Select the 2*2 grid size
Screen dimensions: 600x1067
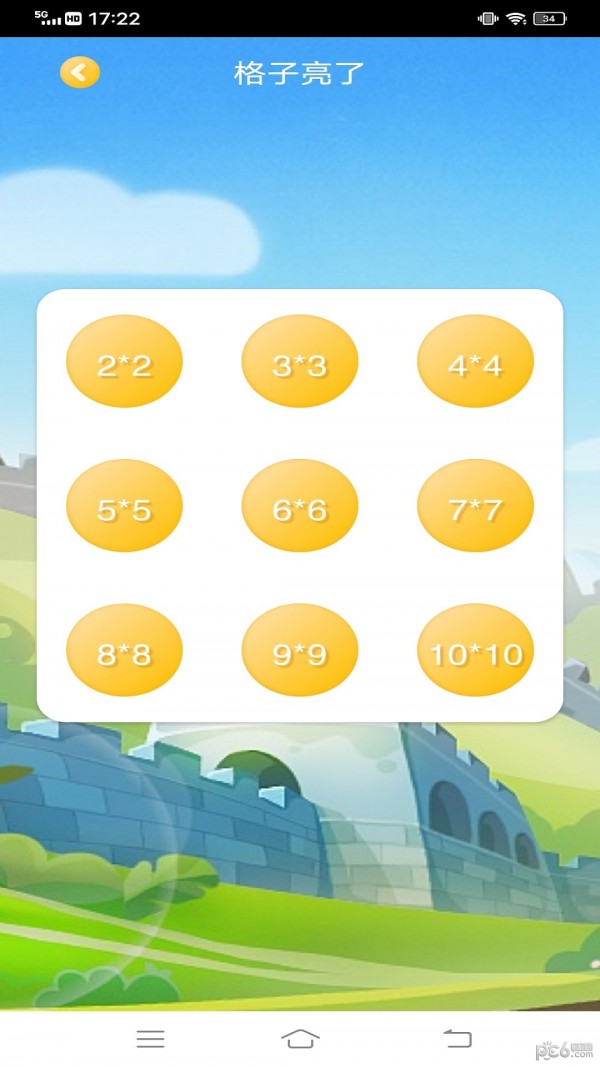(x=124, y=363)
